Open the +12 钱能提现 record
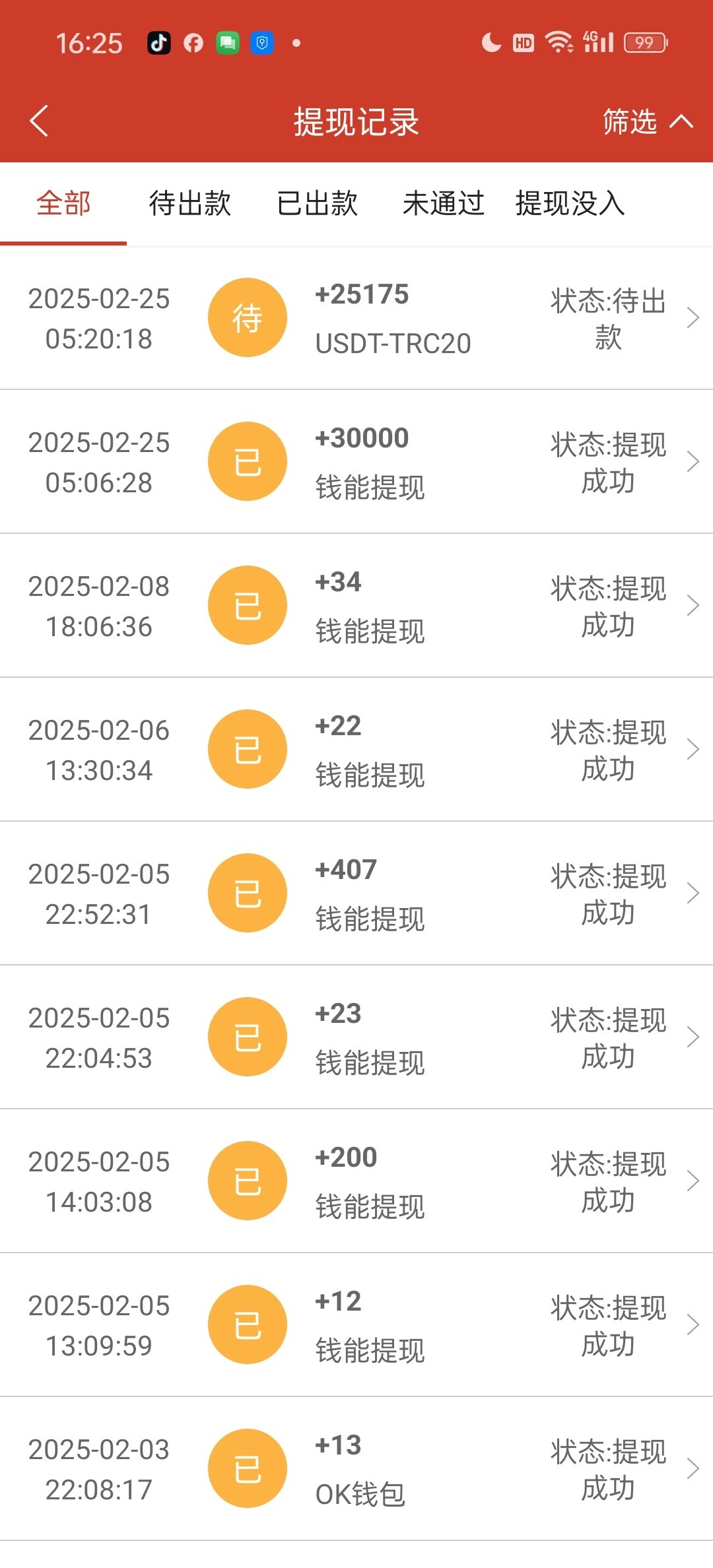 click(x=356, y=1325)
